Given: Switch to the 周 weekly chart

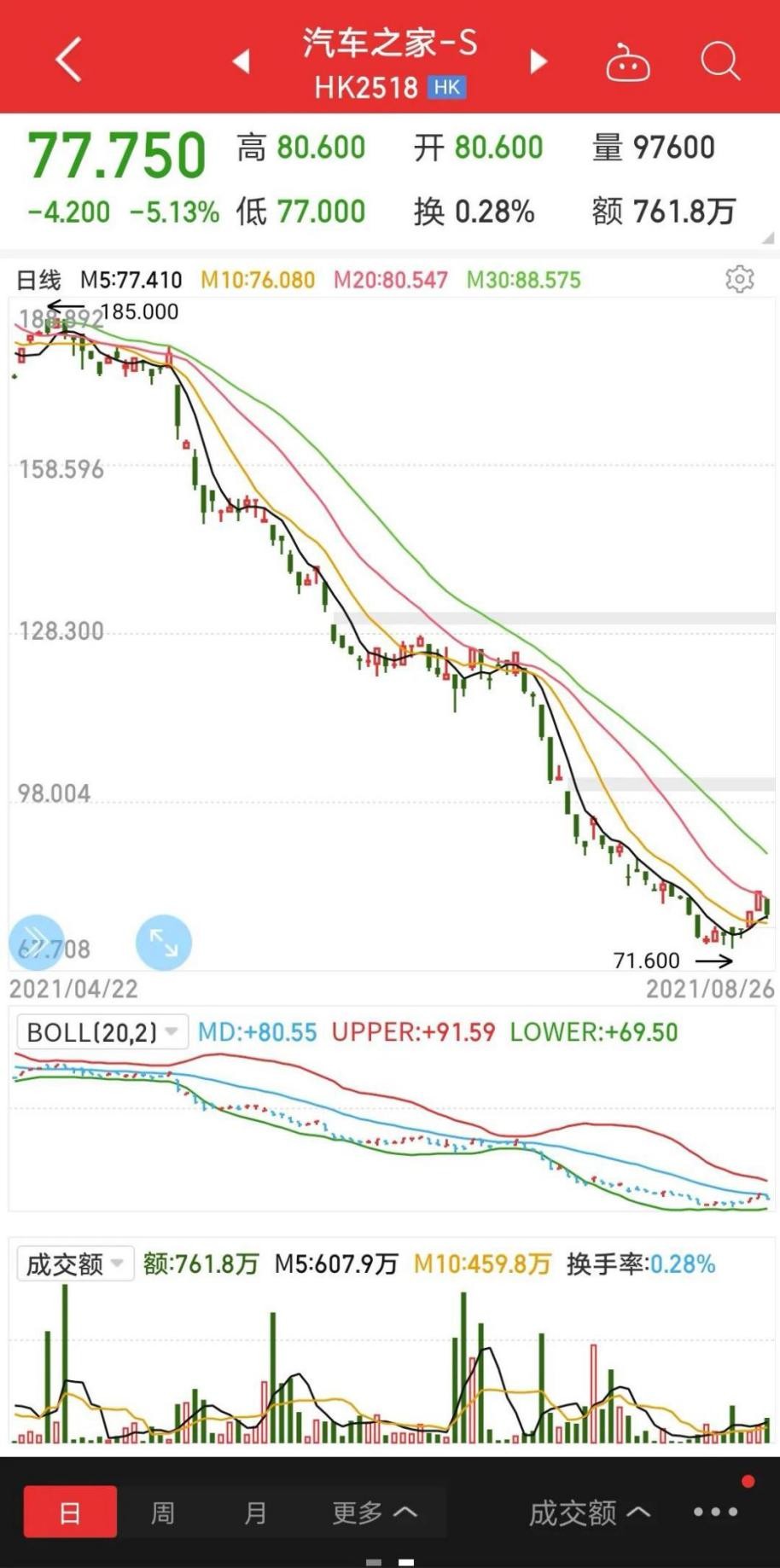Looking at the screenshot, I should click(x=162, y=1513).
